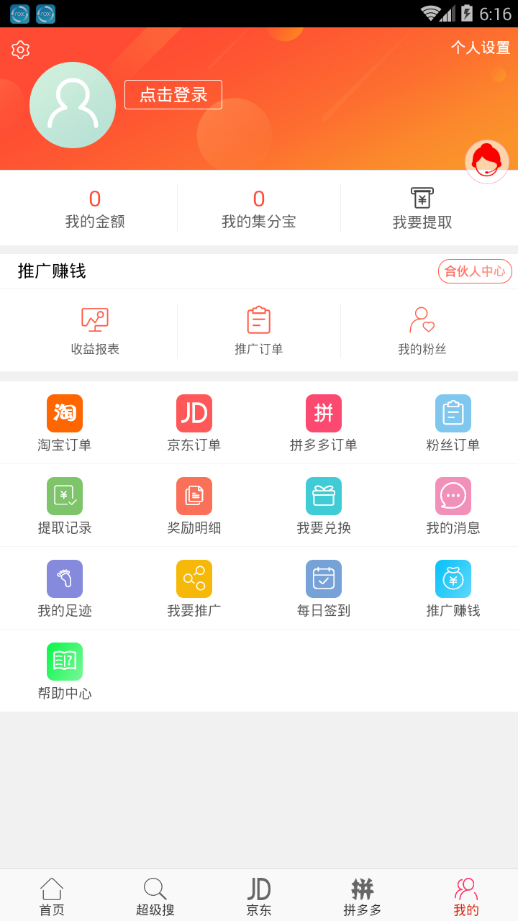Open 合伙人中心

click(x=475, y=271)
